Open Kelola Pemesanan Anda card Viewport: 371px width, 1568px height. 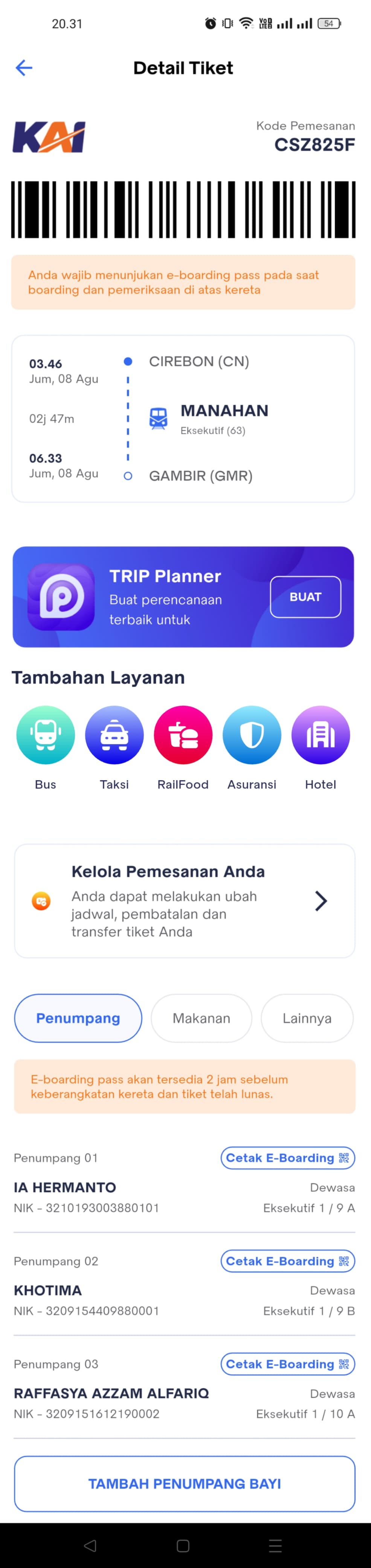pos(184,900)
